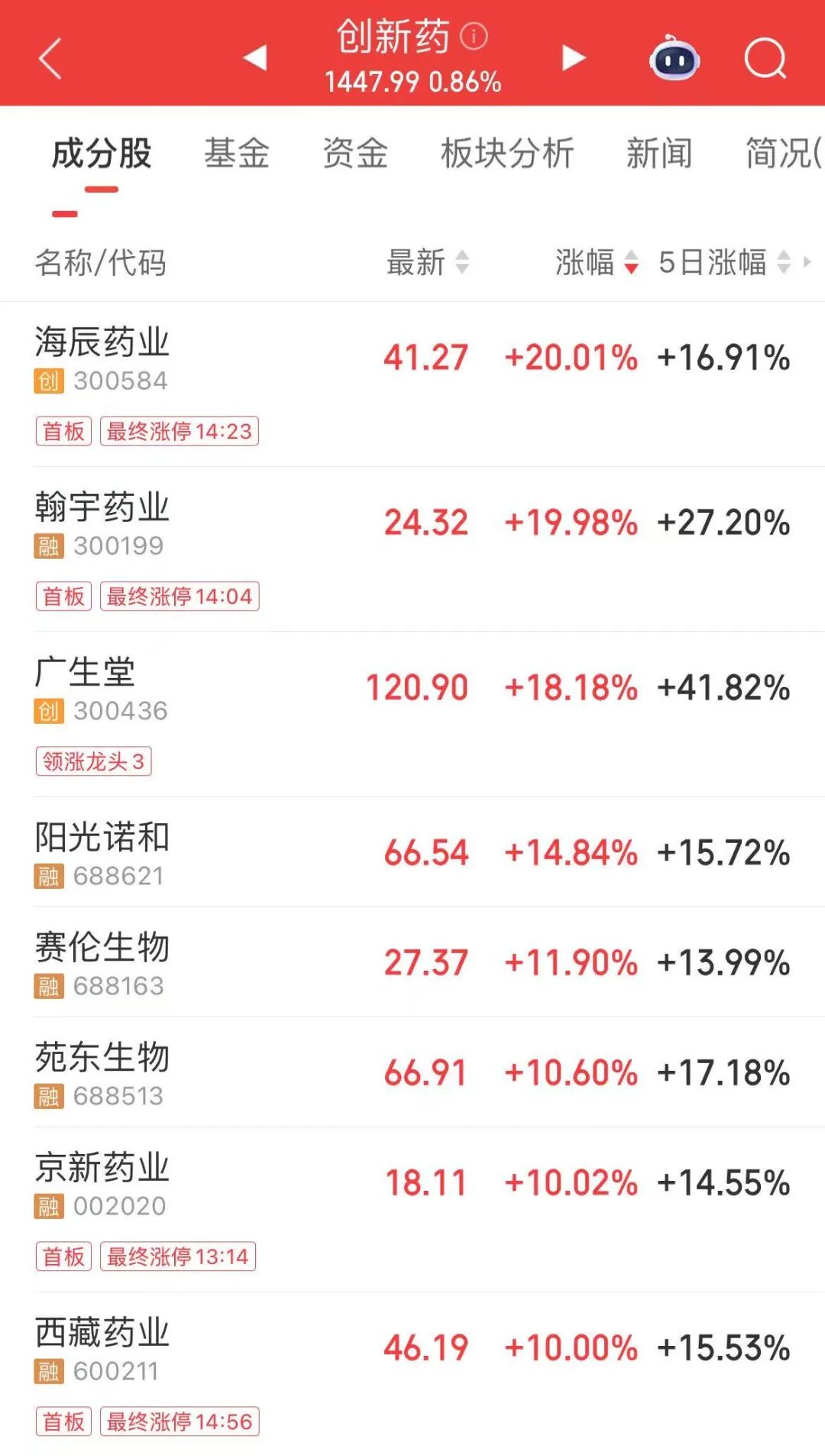Open stock 阳光诺和 688621
This screenshot has width=825, height=1456.
point(412,852)
